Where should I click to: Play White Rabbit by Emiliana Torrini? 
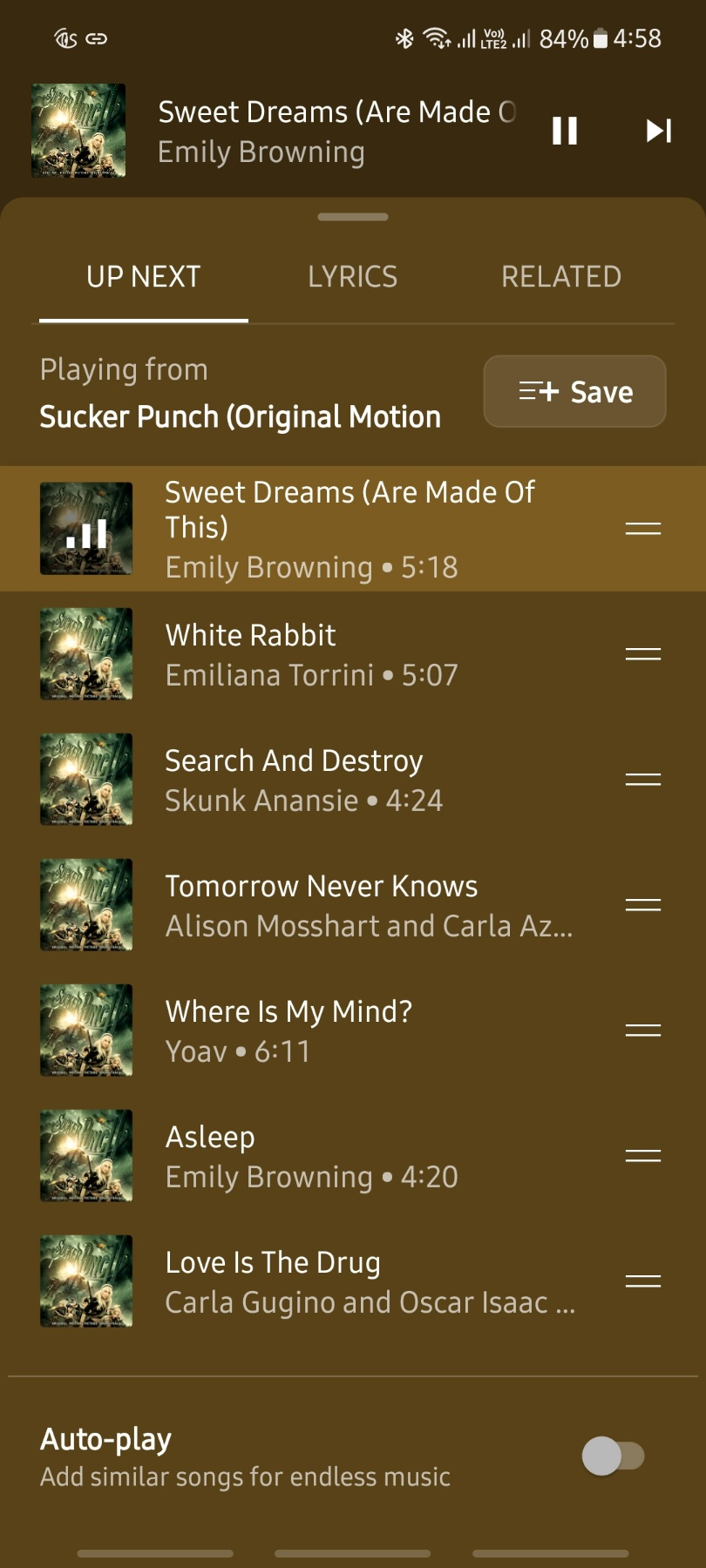(x=353, y=654)
